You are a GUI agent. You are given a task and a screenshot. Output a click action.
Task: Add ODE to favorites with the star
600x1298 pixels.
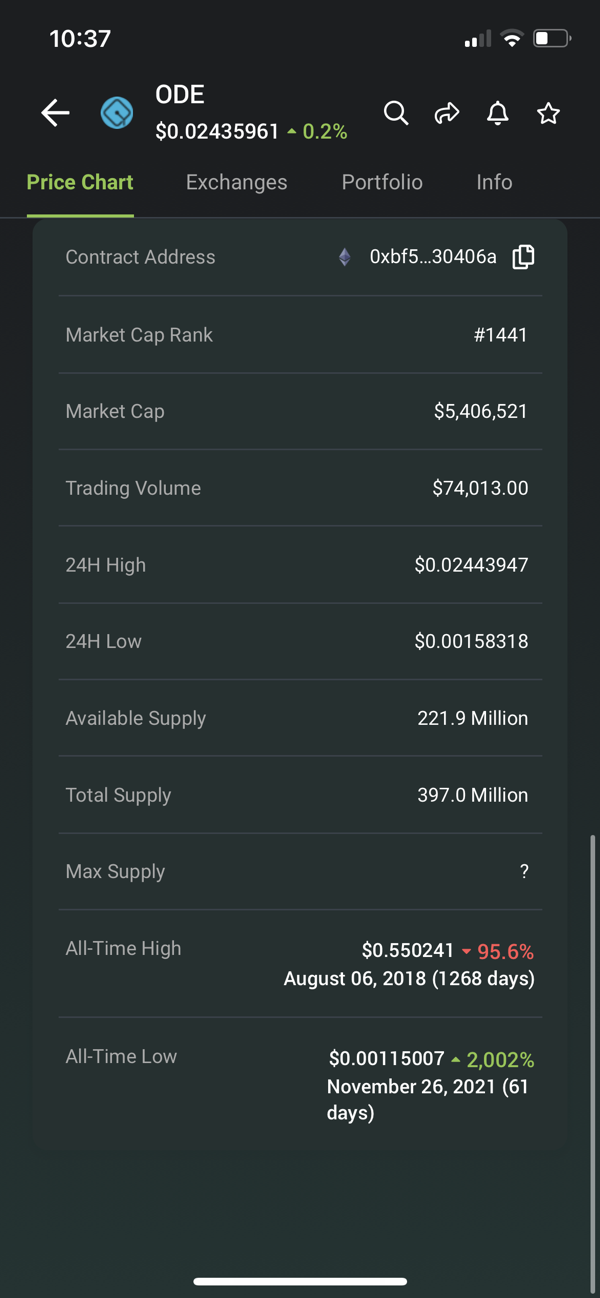(x=548, y=113)
